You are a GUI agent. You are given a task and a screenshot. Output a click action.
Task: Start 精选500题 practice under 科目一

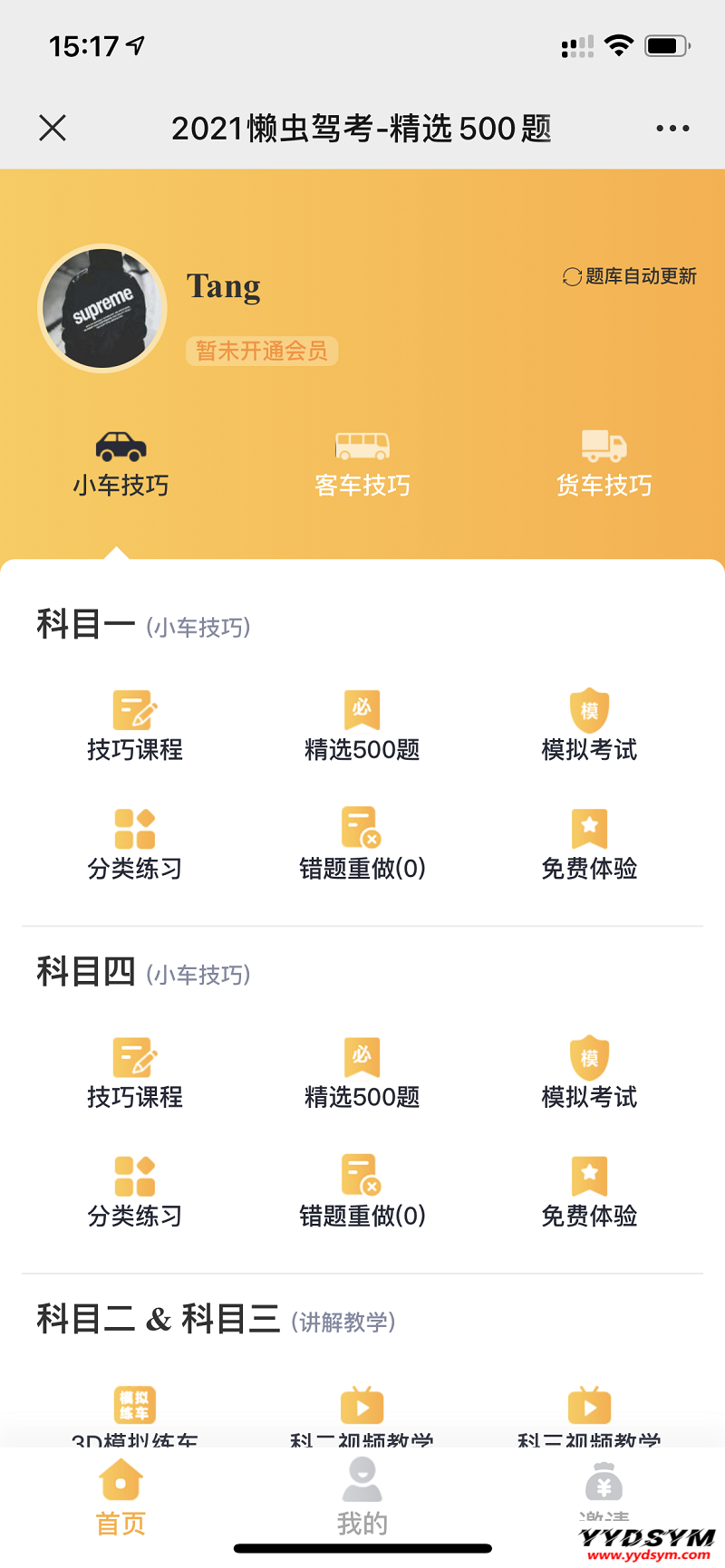pos(362,725)
